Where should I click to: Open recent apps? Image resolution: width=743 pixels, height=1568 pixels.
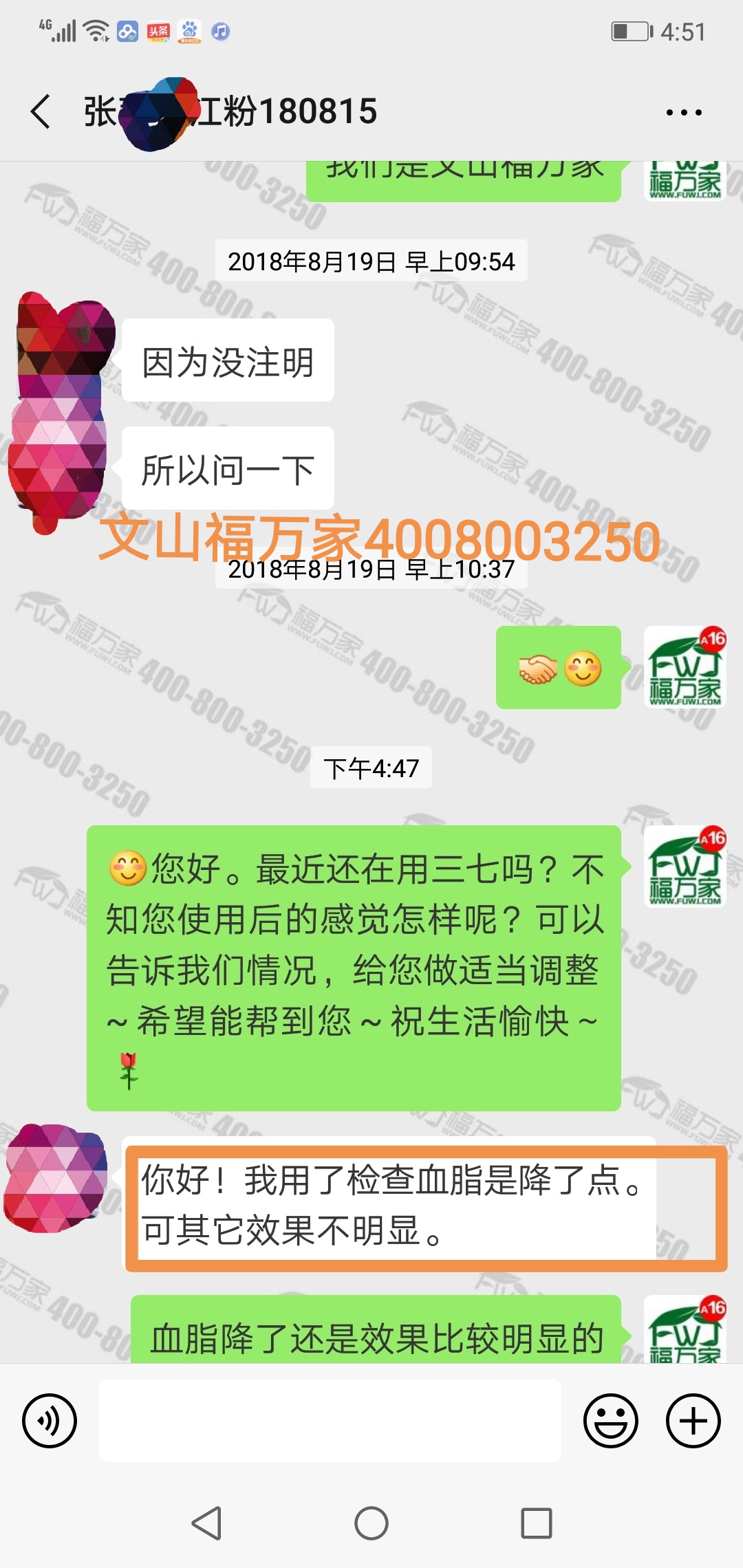536,1523
